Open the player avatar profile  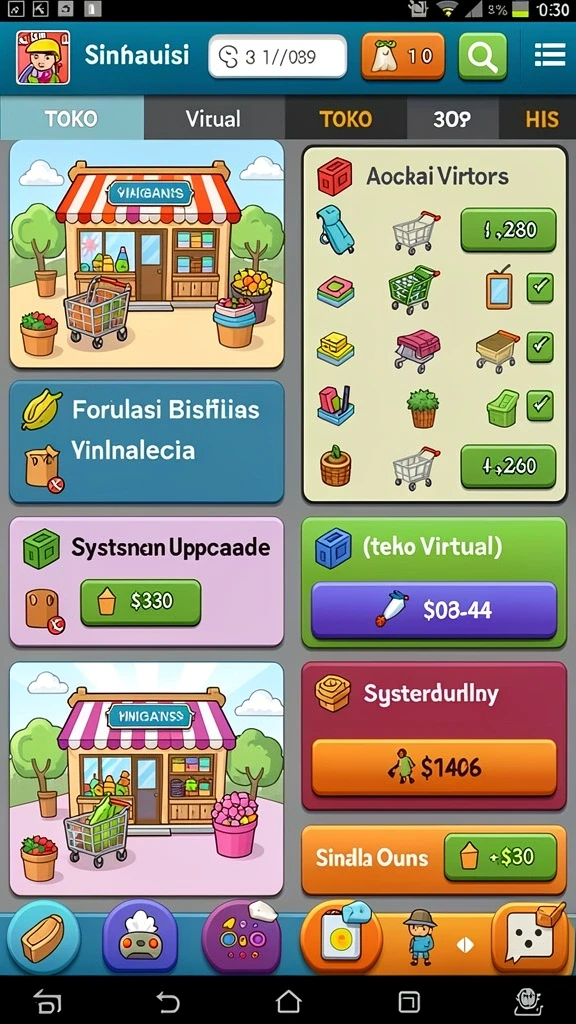pos(43,57)
